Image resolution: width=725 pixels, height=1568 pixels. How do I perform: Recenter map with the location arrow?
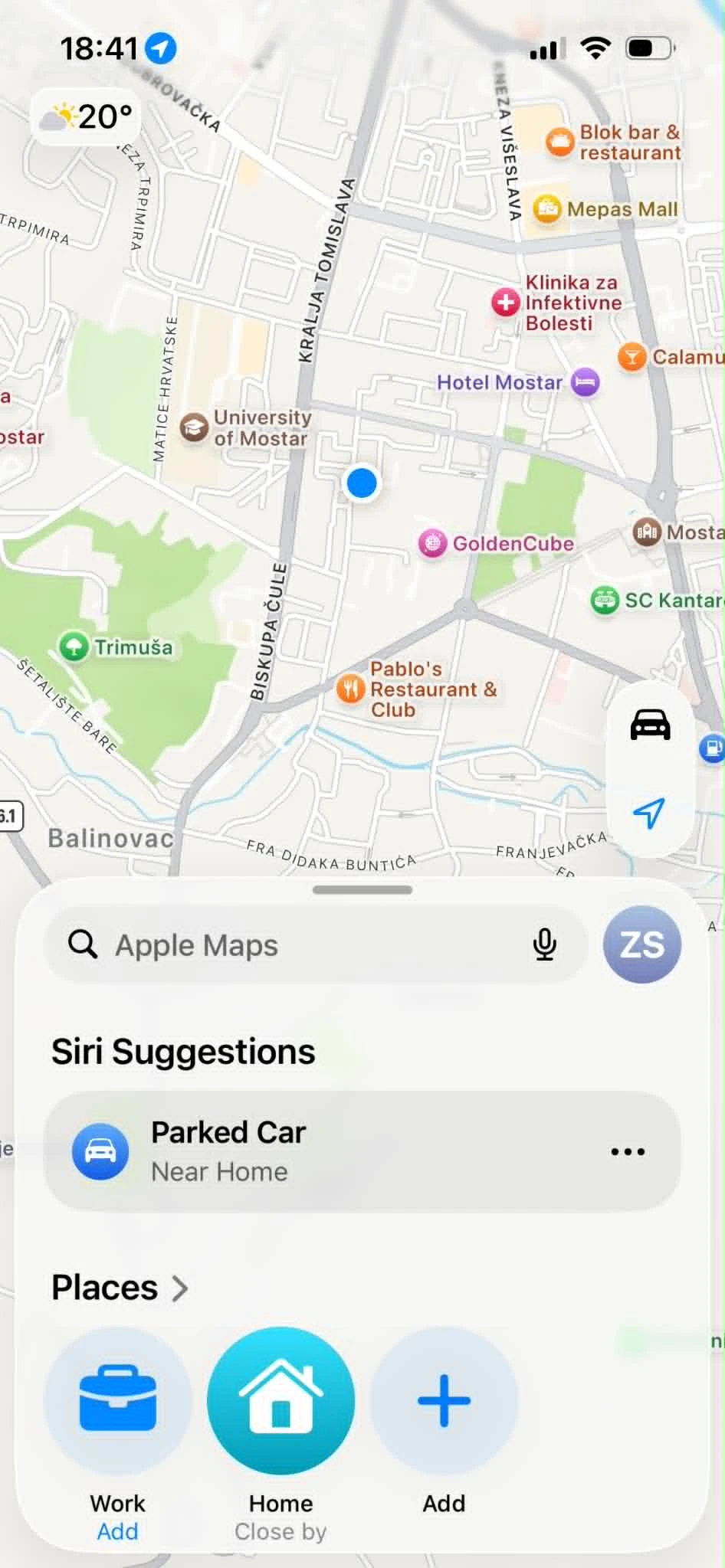pos(649,813)
